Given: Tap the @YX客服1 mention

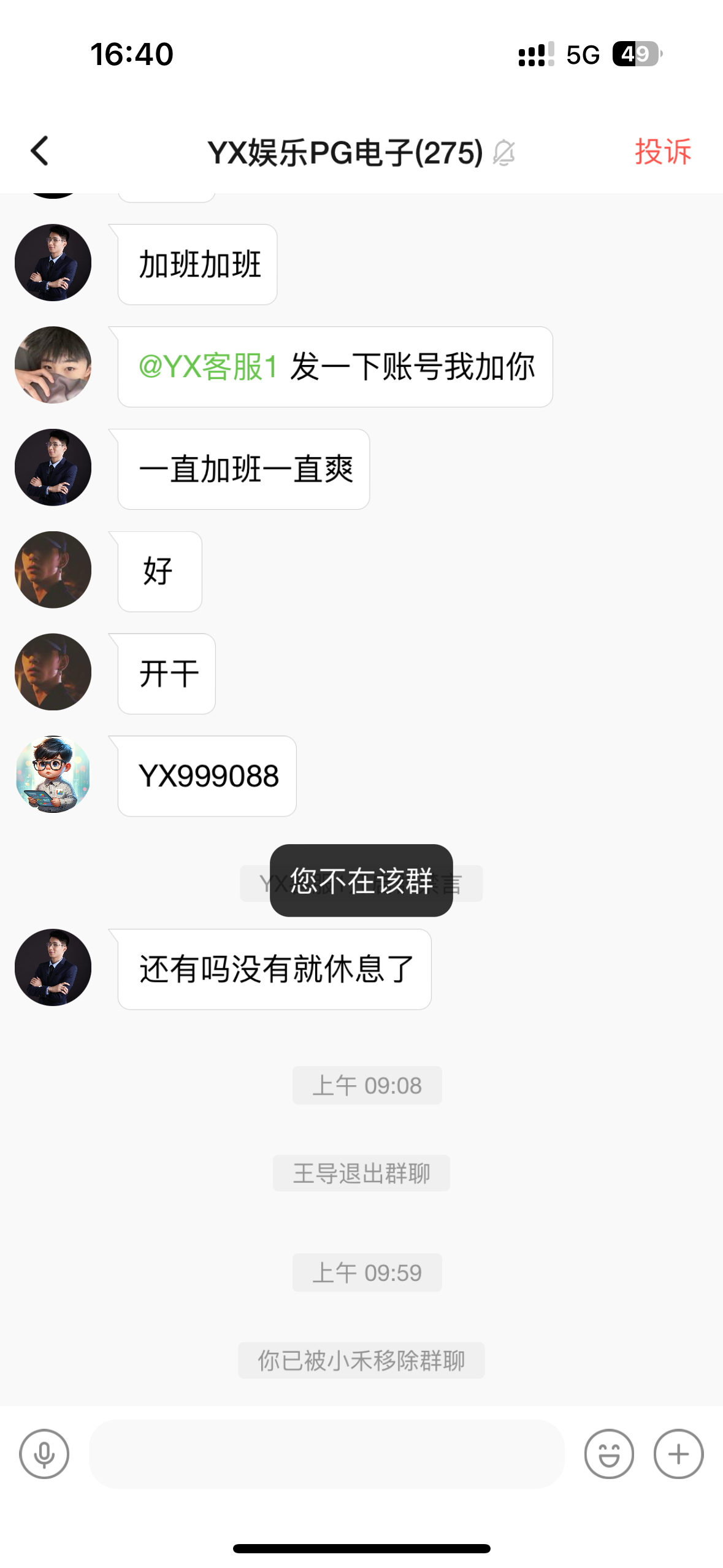Looking at the screenshot, I should pos(208,367).
